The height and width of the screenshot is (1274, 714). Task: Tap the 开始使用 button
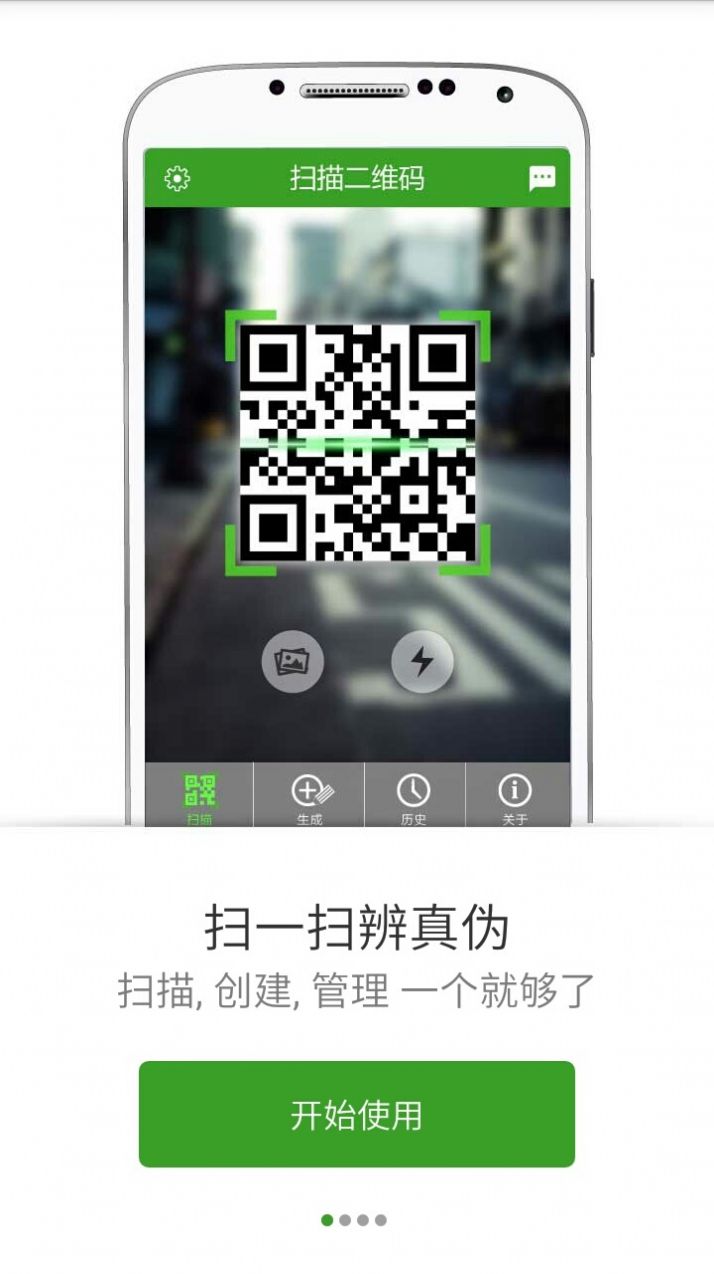click(357, 1114)
